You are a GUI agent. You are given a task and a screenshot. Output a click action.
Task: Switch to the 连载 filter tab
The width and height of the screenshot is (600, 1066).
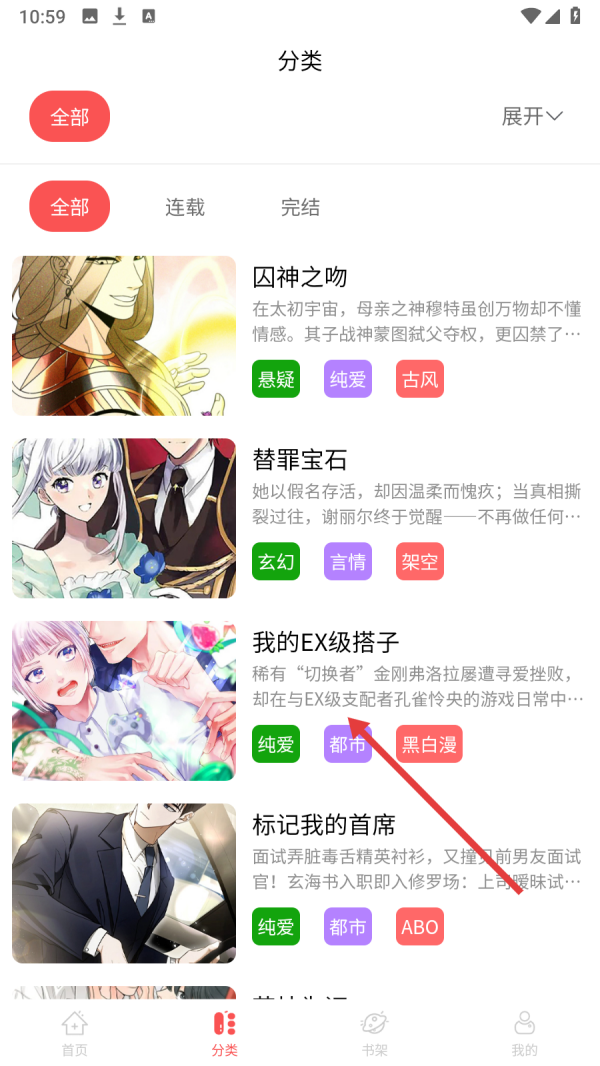(x=185, y=207)
